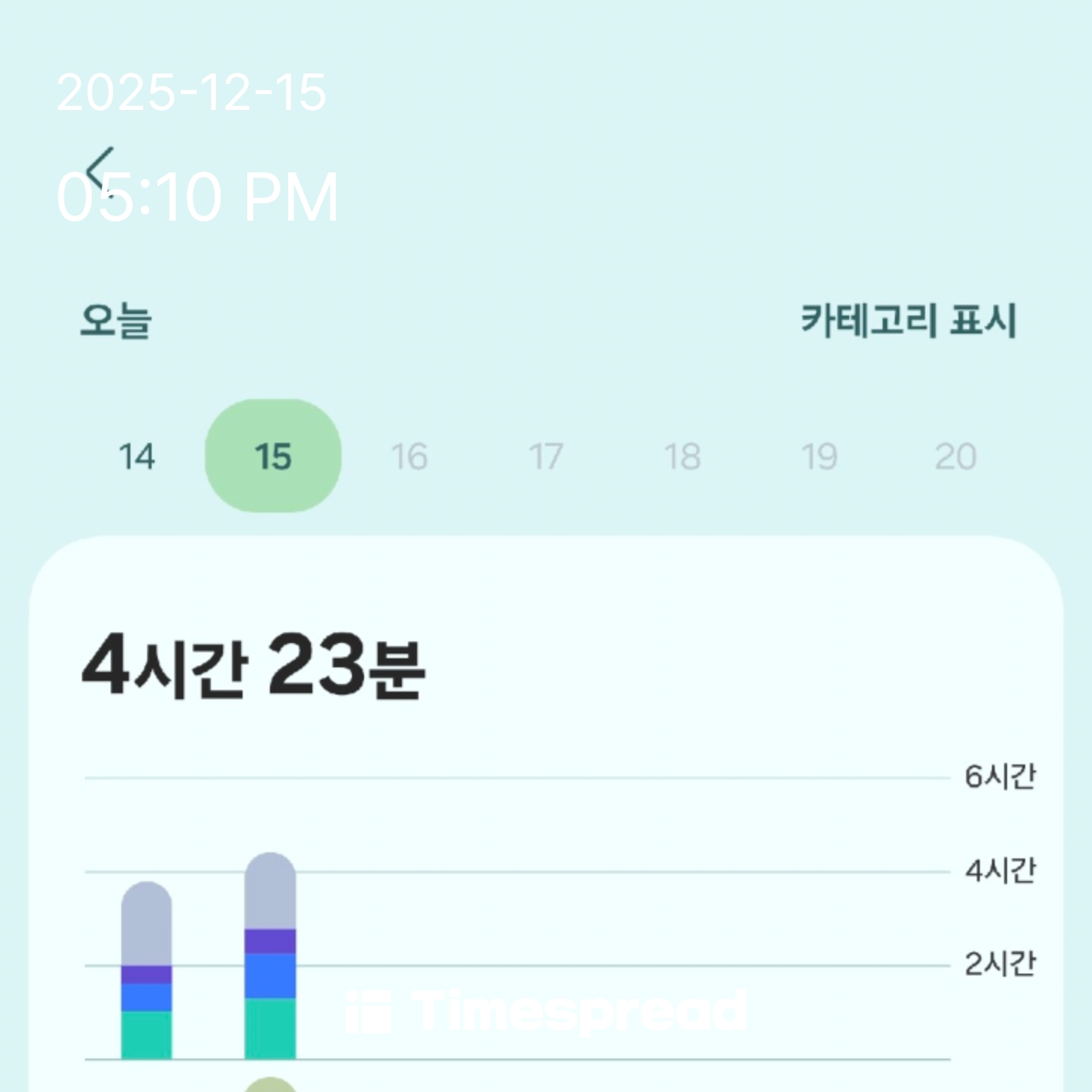Pick date 19 in the week strip

point(819,457)
